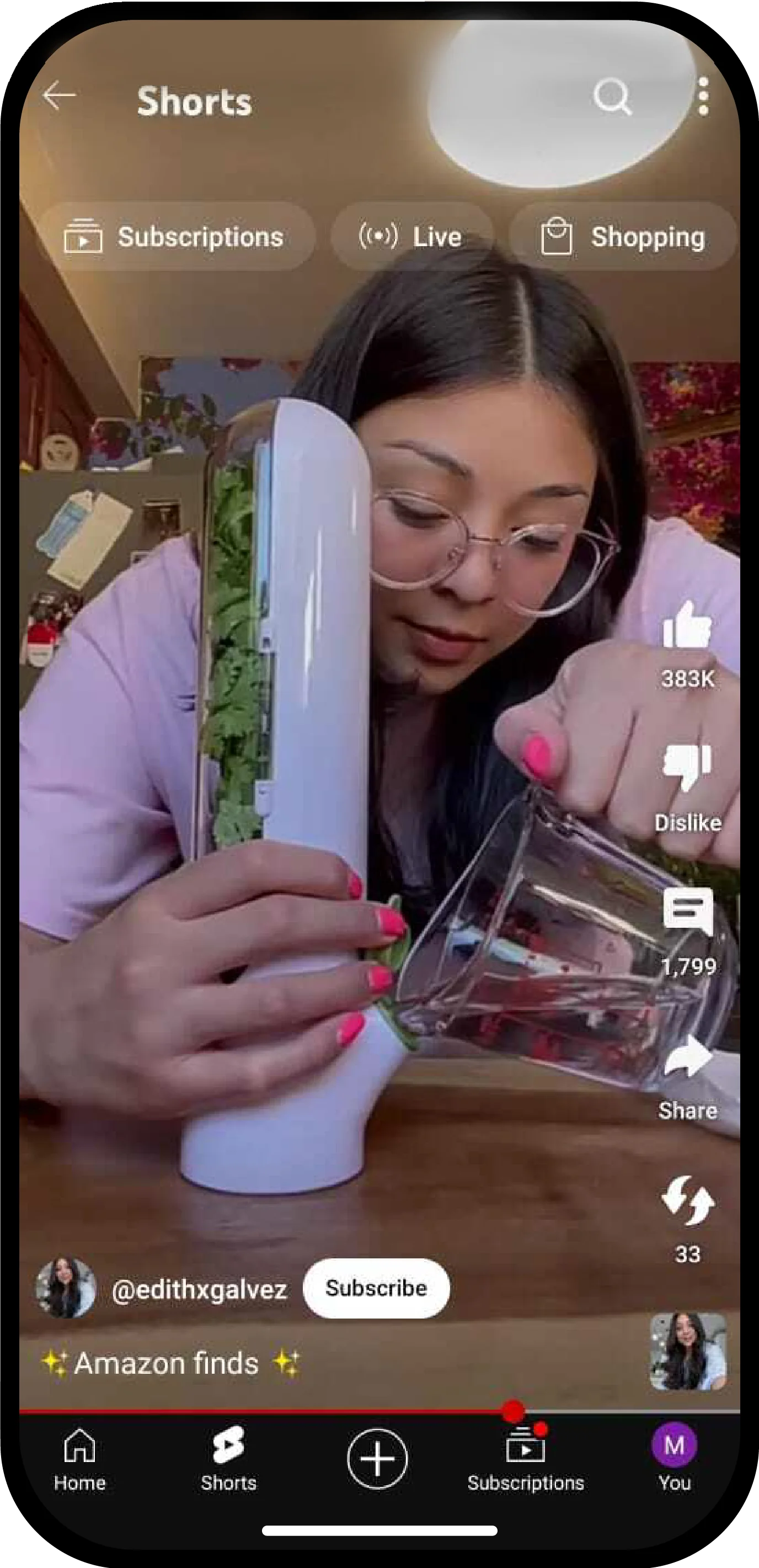Screen dimensions: 759x1568
Task: Go back using the top-left arrow
Action: point(59,96)
